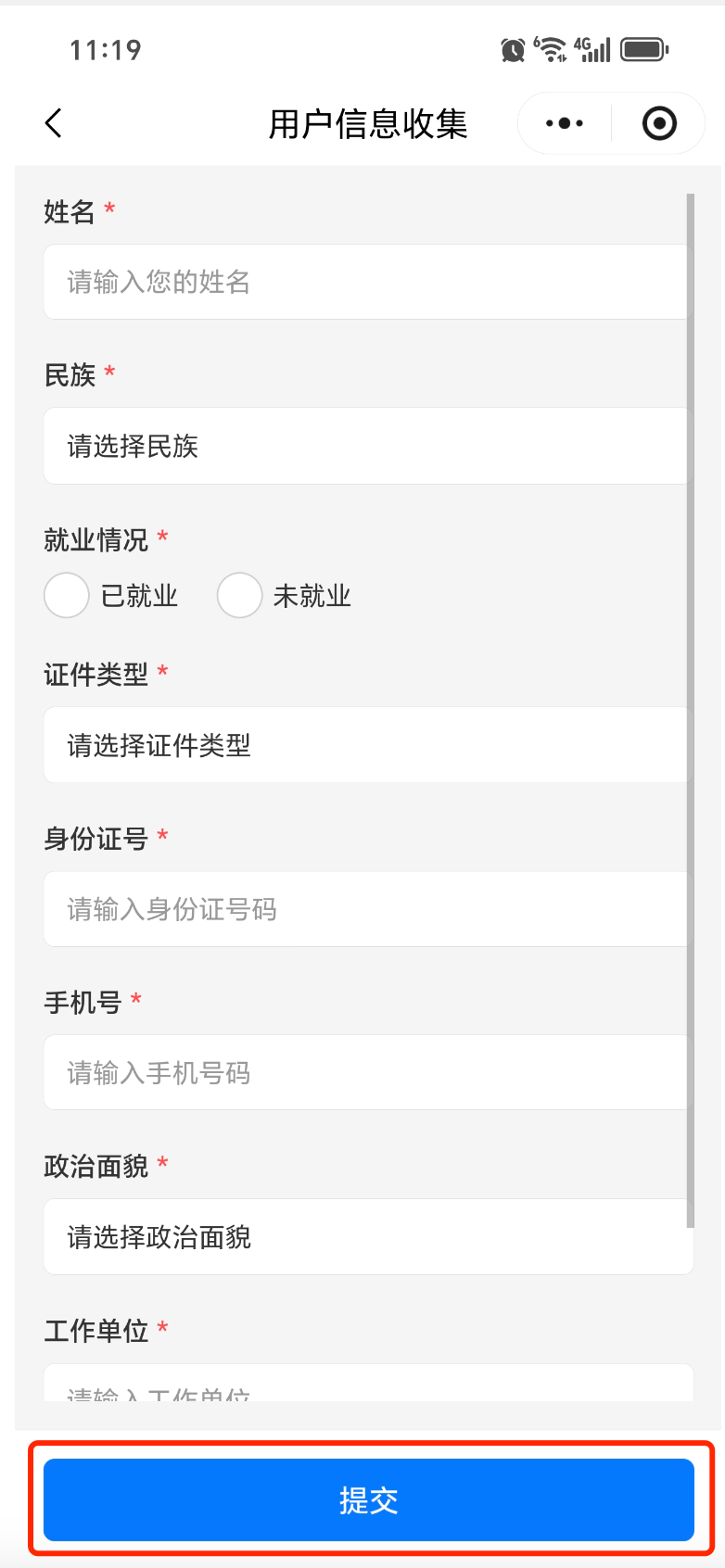
Task: Tap the back chevron arrow
Action: (x=53, y=122)
